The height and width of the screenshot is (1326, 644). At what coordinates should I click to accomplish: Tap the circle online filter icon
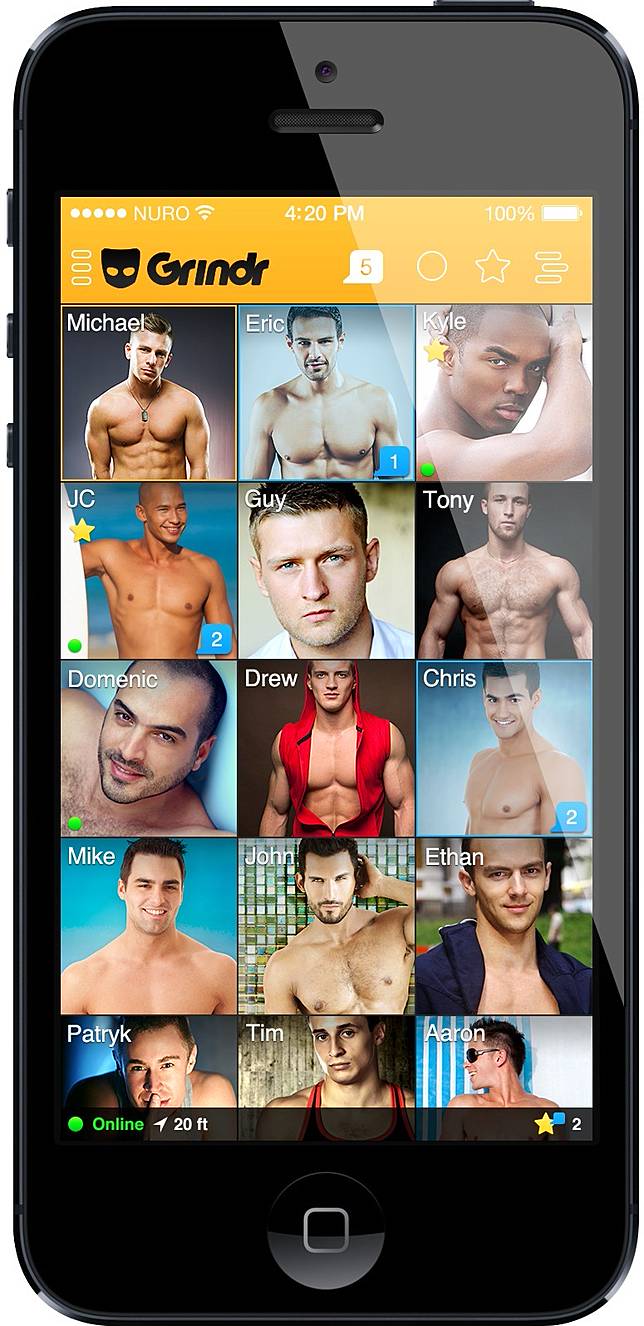(431, 267)
